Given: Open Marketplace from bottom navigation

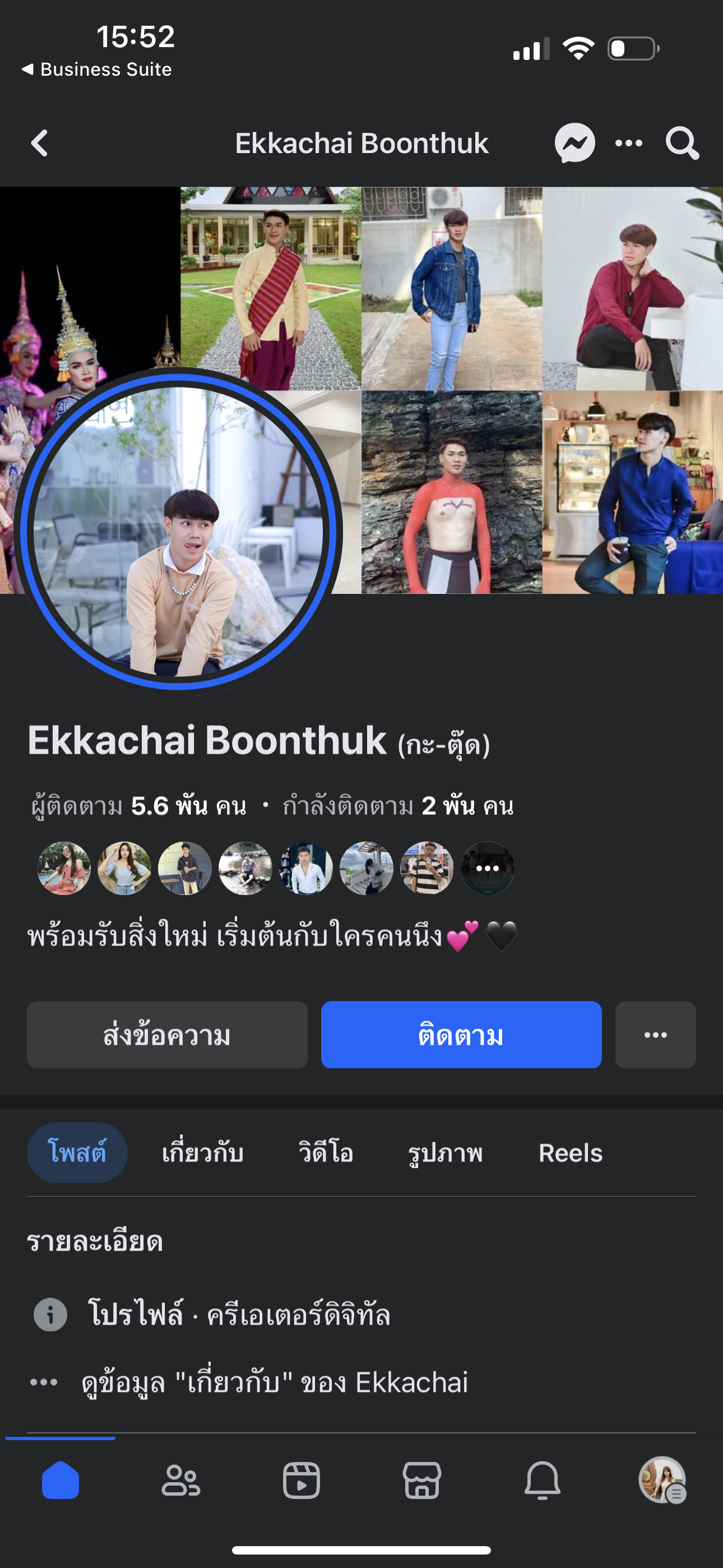Looking at the screenshot, I should (421, 1481).
